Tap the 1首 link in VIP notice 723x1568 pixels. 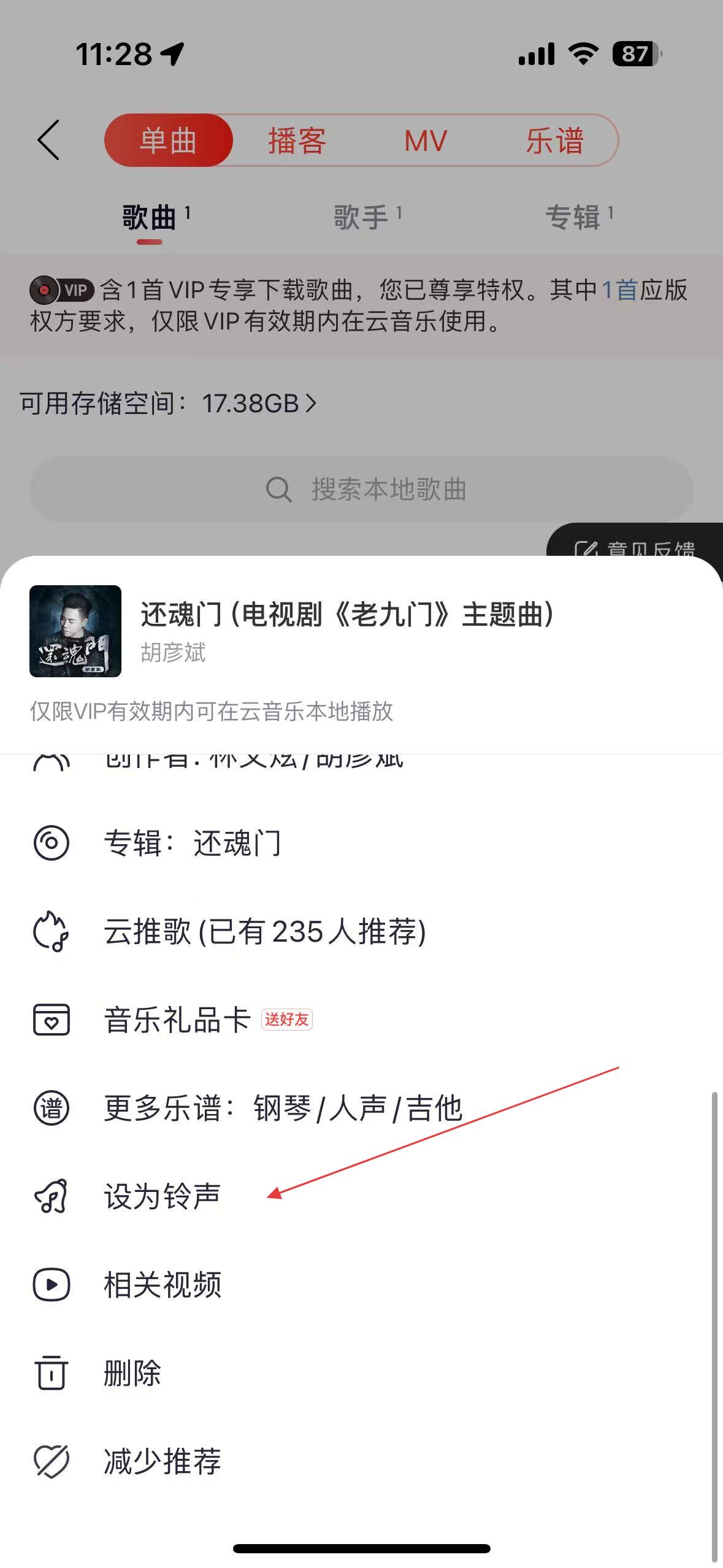pyautogui.click(x=619, y=290)
